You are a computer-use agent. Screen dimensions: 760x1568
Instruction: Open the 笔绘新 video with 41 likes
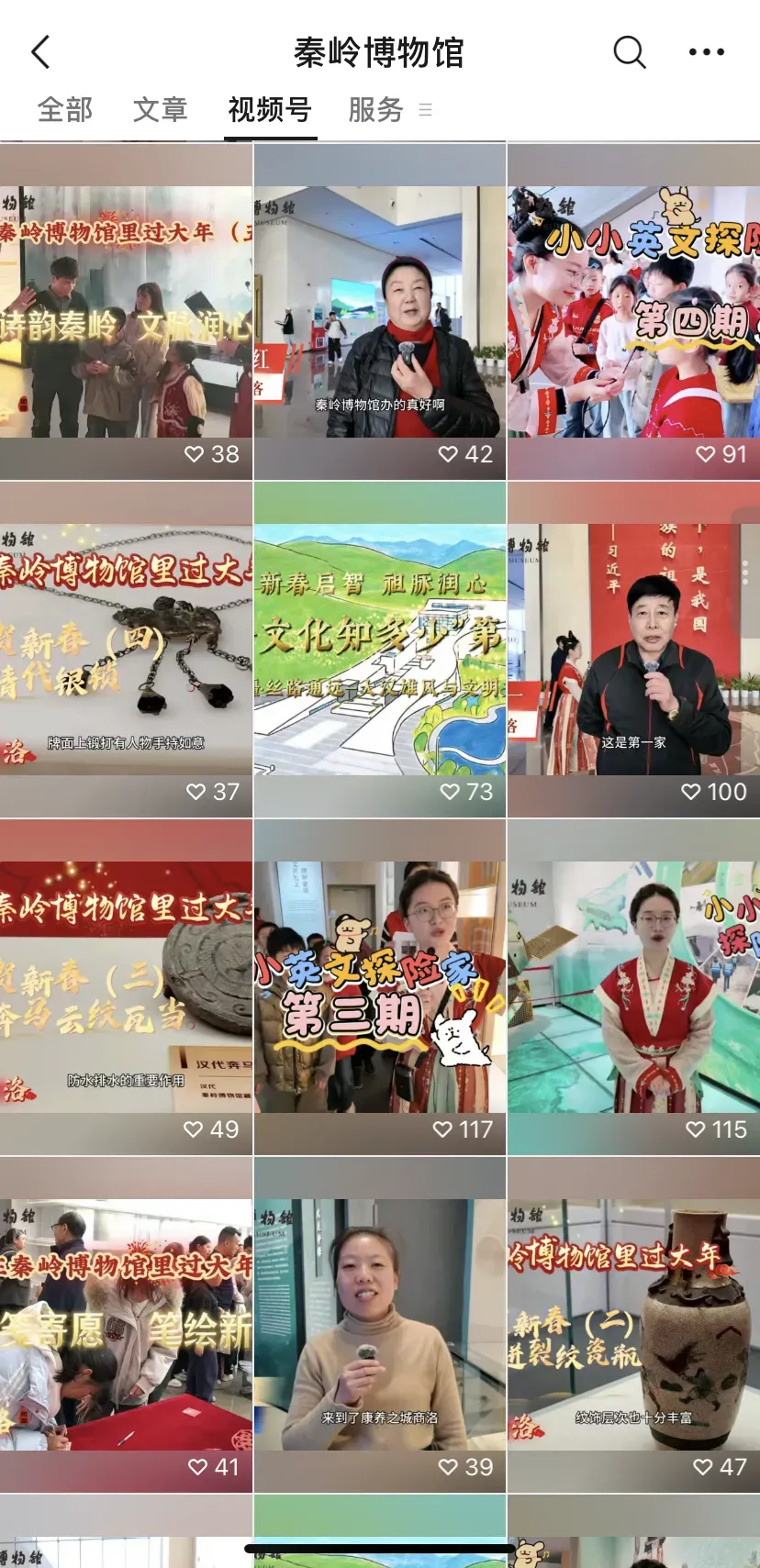[126, 1325]
